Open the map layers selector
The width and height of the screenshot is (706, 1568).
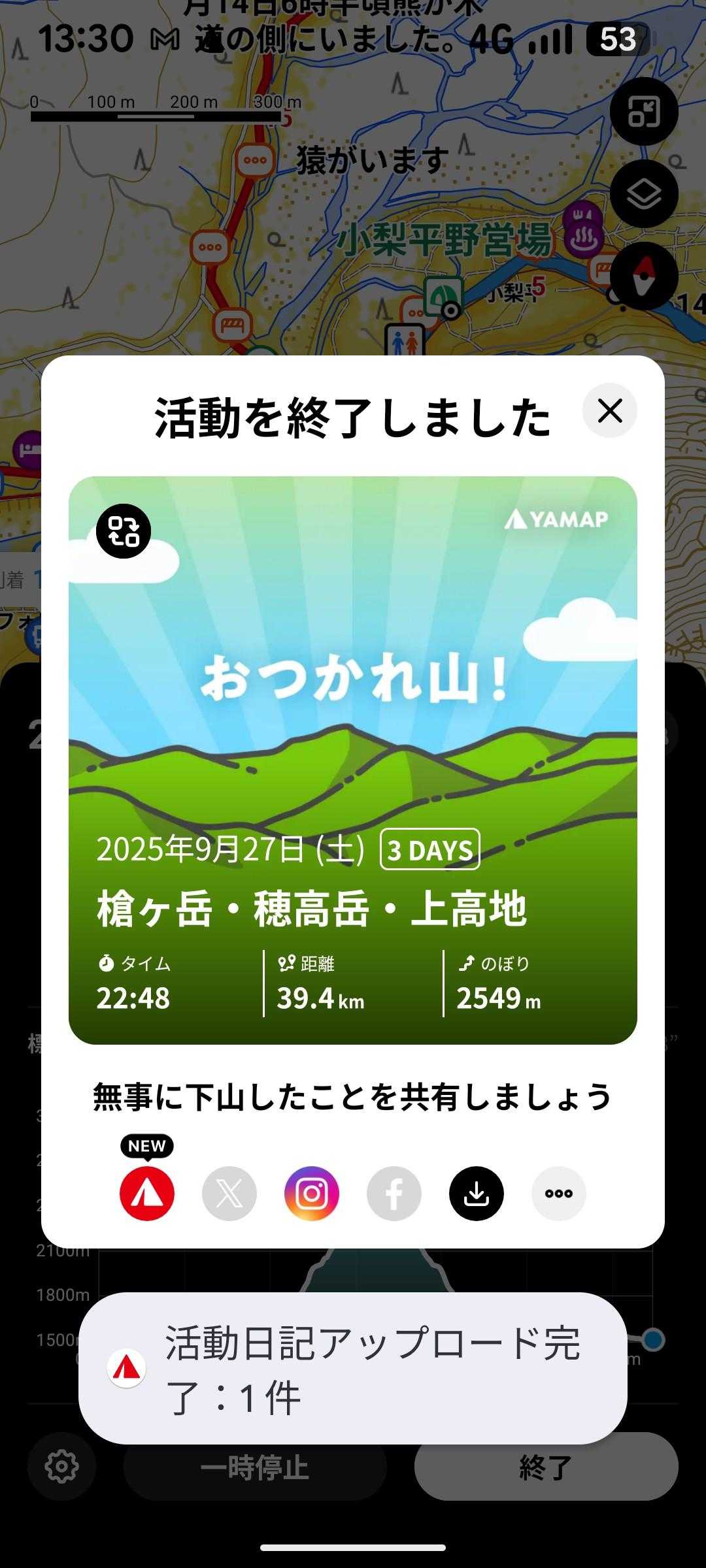coord(644,194)
